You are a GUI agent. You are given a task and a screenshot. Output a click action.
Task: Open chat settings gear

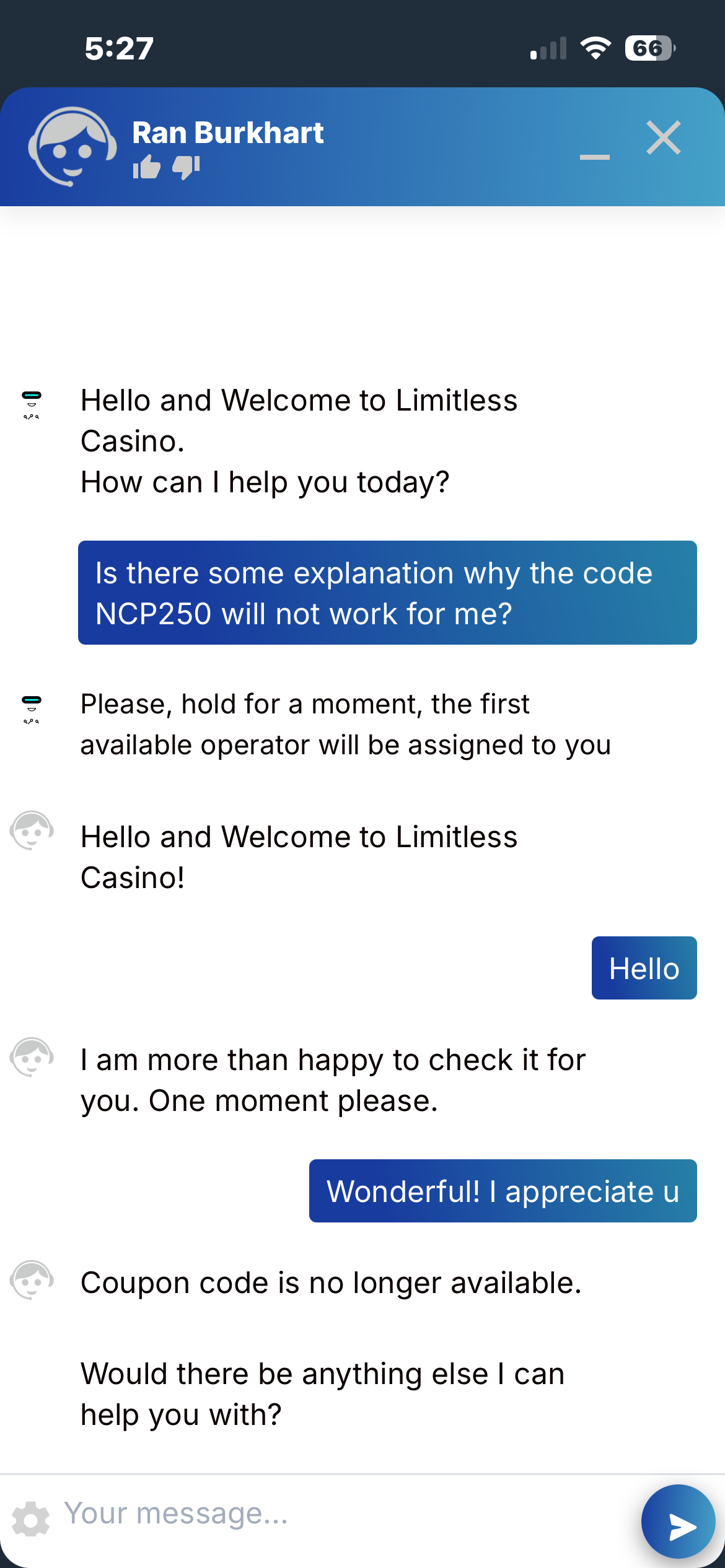[31, 1518]
